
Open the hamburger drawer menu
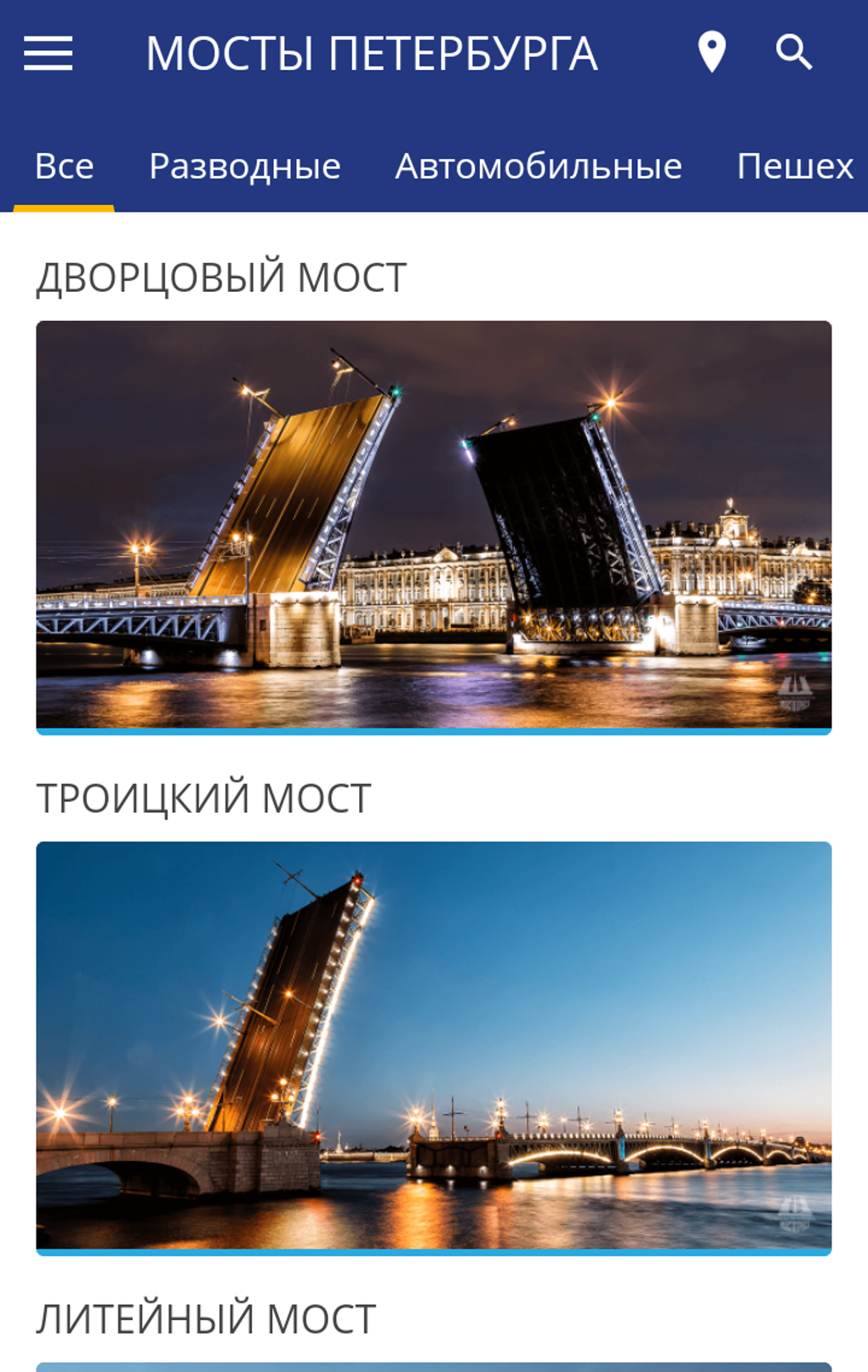coord(48,54)
